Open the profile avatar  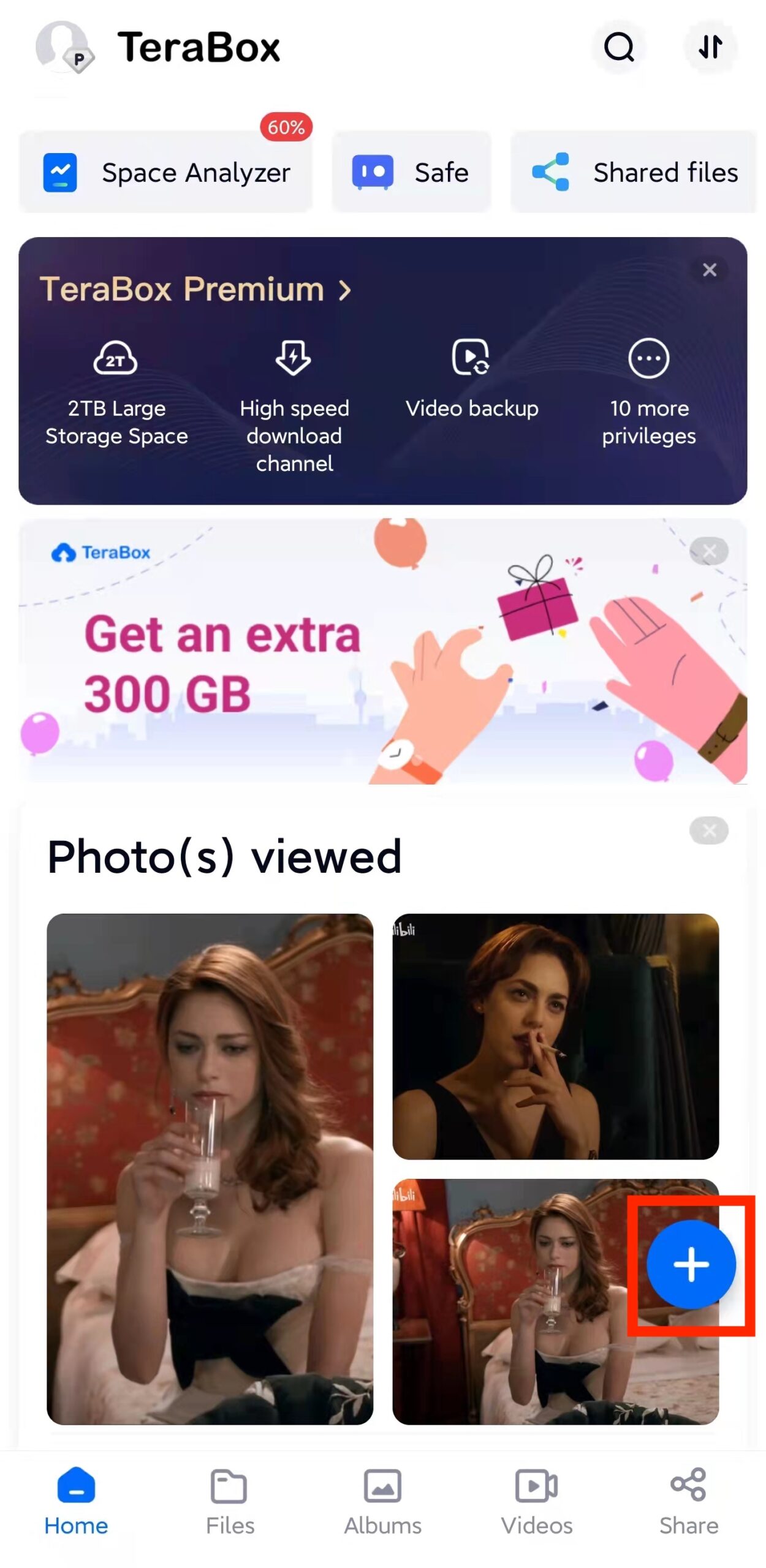pyautogui.click(x=64, y=48)
